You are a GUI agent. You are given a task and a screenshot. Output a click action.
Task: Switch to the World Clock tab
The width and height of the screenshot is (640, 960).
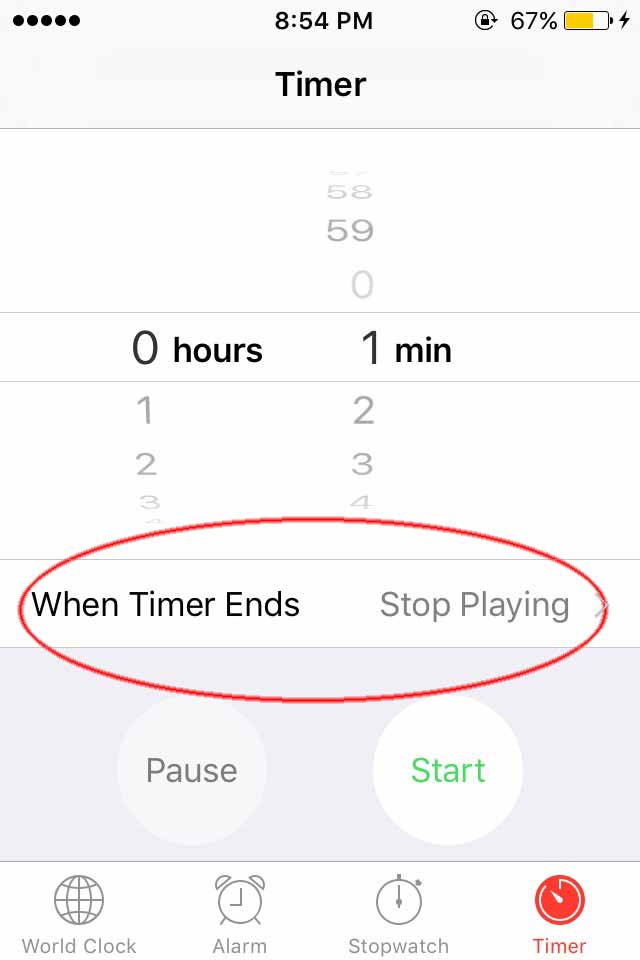pyautogui.click(x=79, y=913)
